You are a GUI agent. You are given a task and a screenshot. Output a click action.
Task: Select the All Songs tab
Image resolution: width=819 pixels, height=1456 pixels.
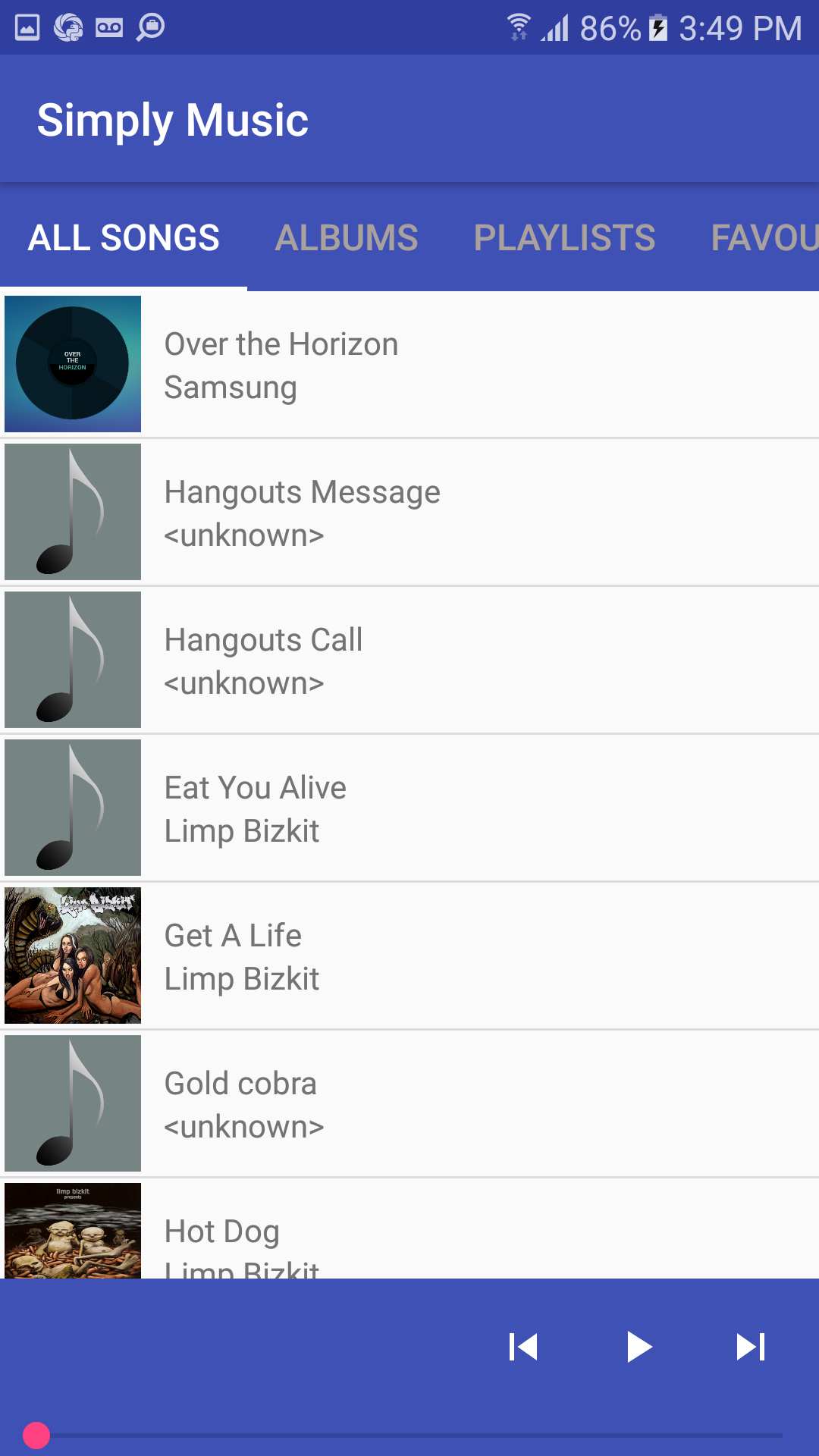(124, 238)
